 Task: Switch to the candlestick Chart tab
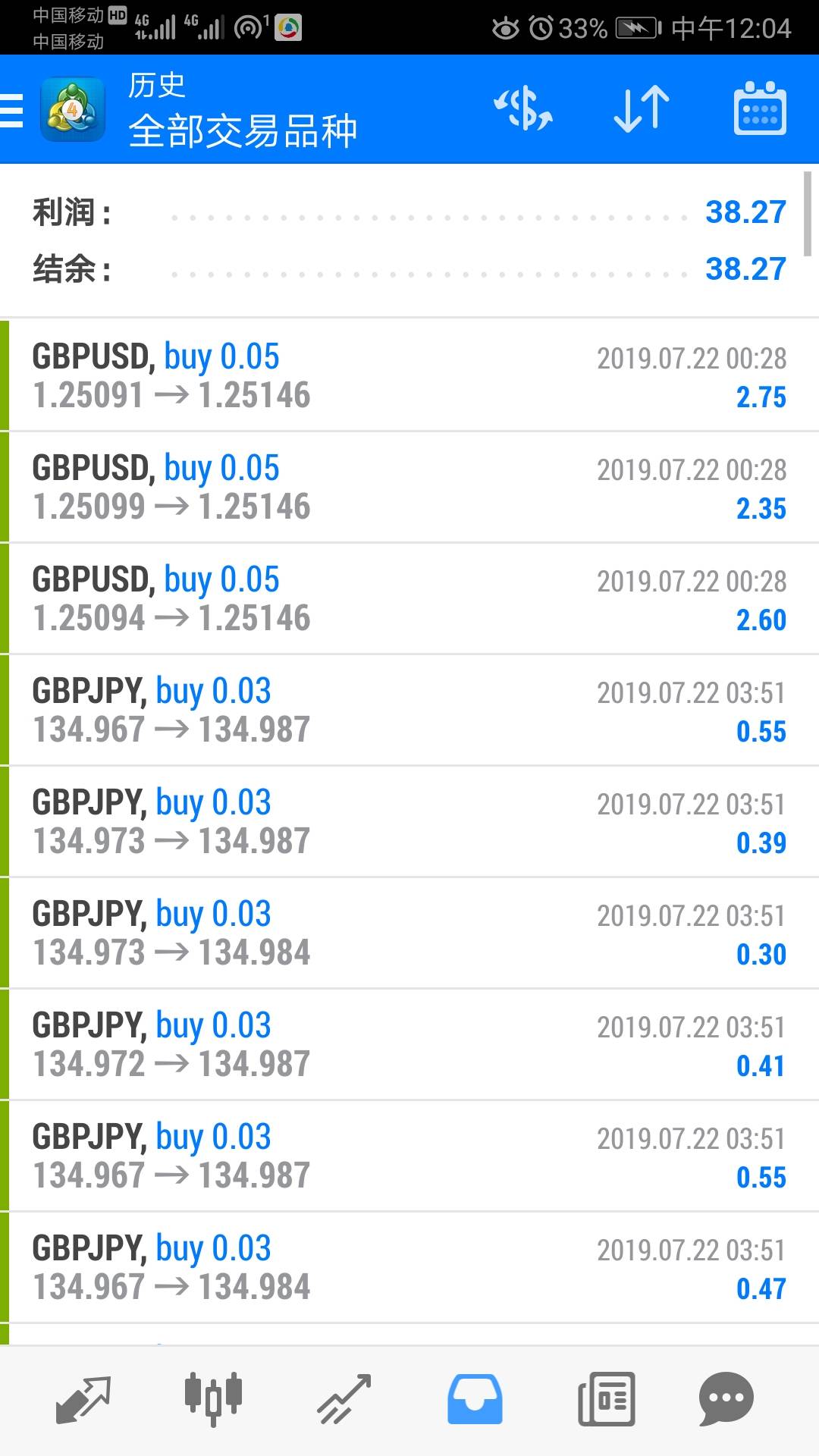pos(213,1399)
